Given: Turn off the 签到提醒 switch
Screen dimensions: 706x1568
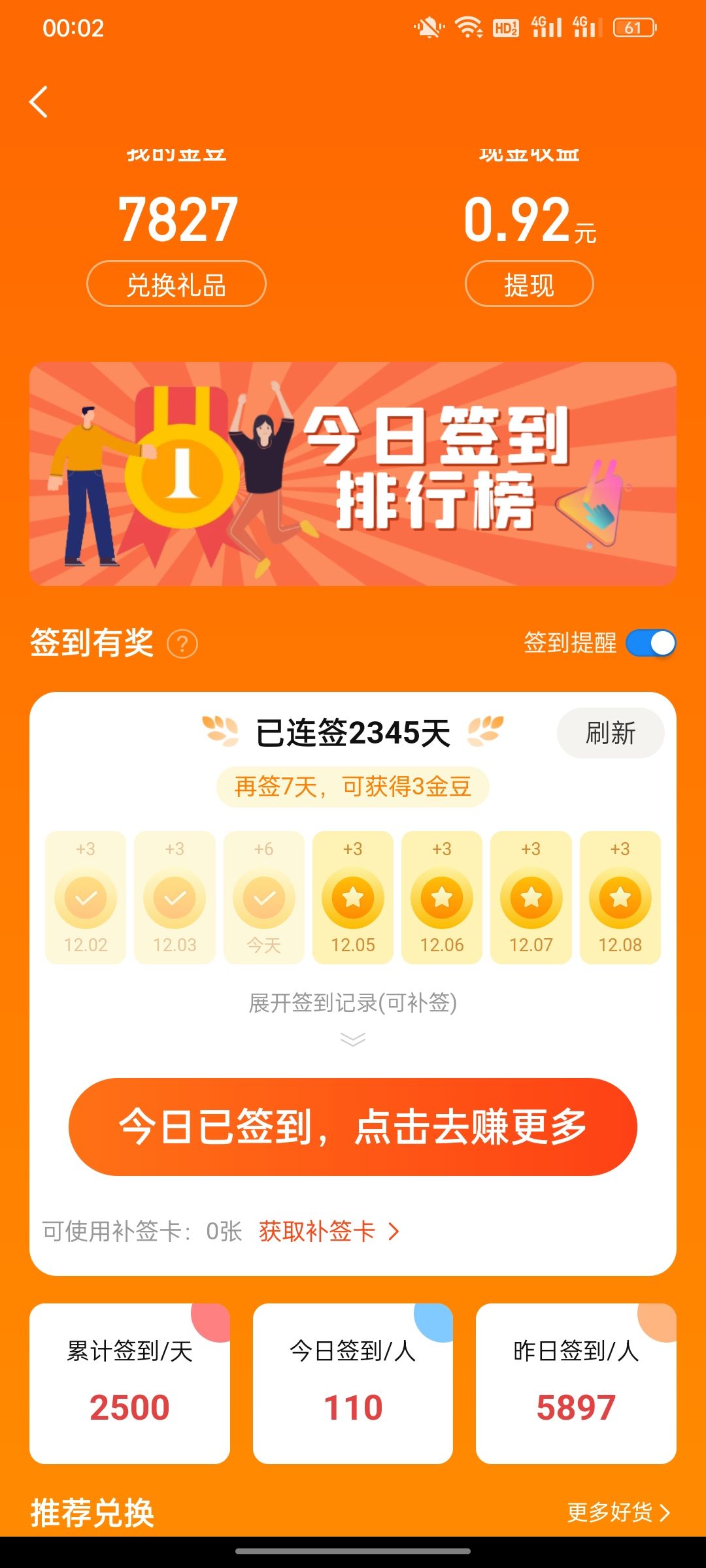Looking at the screenshot, I should coord(650,643).
